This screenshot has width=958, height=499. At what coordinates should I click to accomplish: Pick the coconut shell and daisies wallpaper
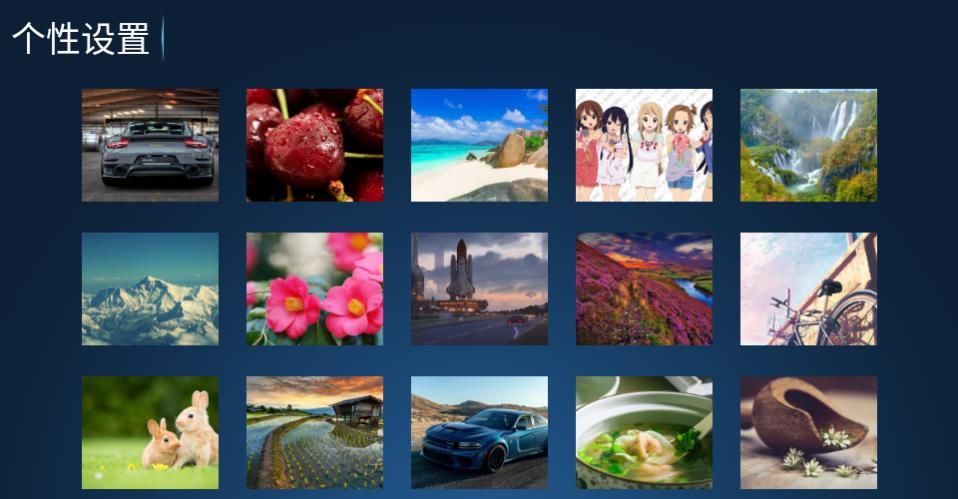(808, 432)
